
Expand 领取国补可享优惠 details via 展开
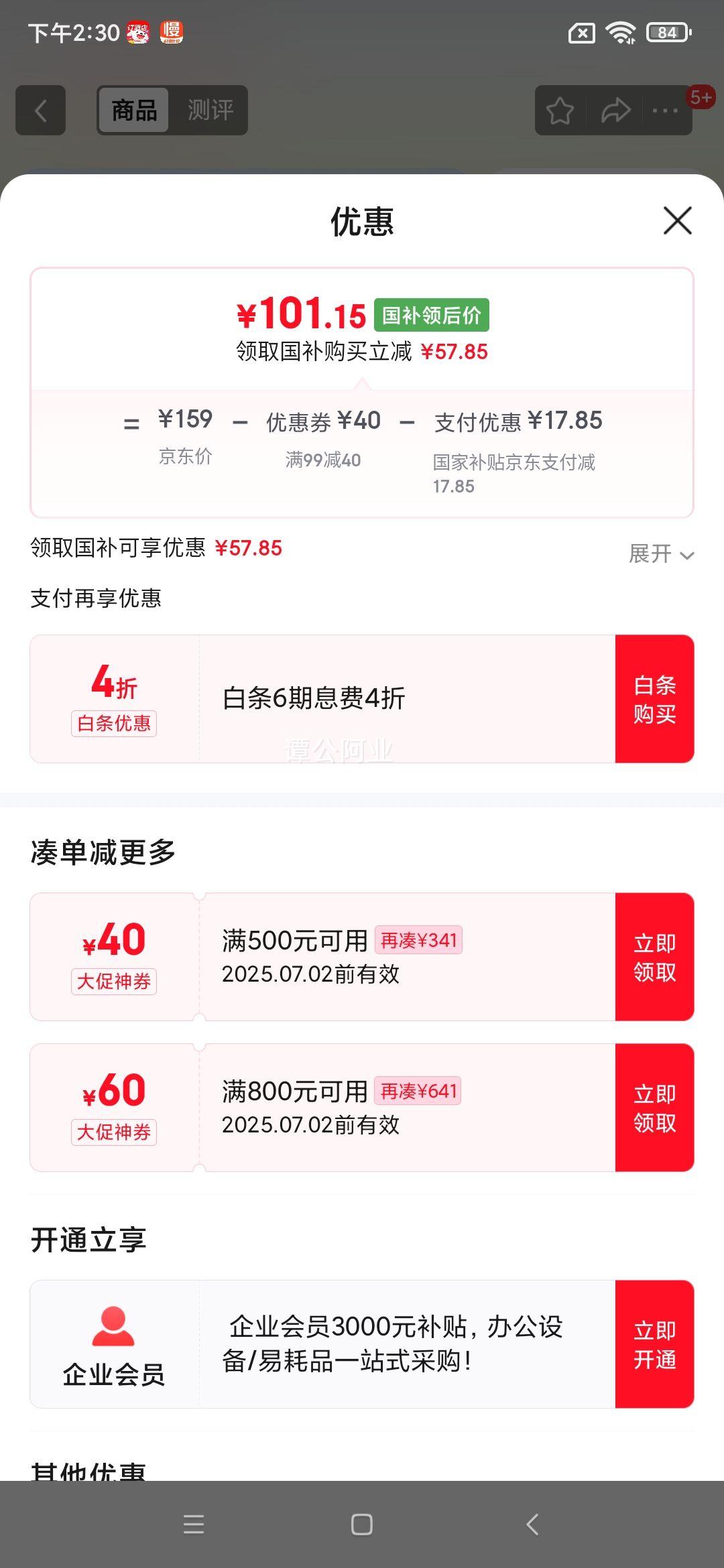pyautogui.click(x=661, y=553)
